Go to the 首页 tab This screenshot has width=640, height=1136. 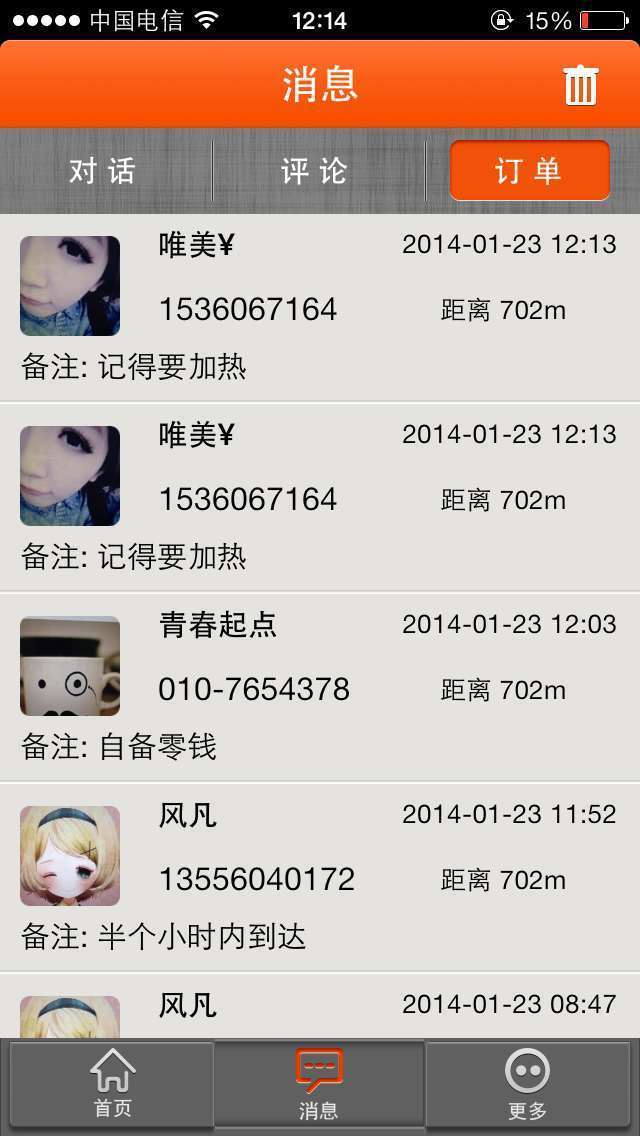point(112,1084)
